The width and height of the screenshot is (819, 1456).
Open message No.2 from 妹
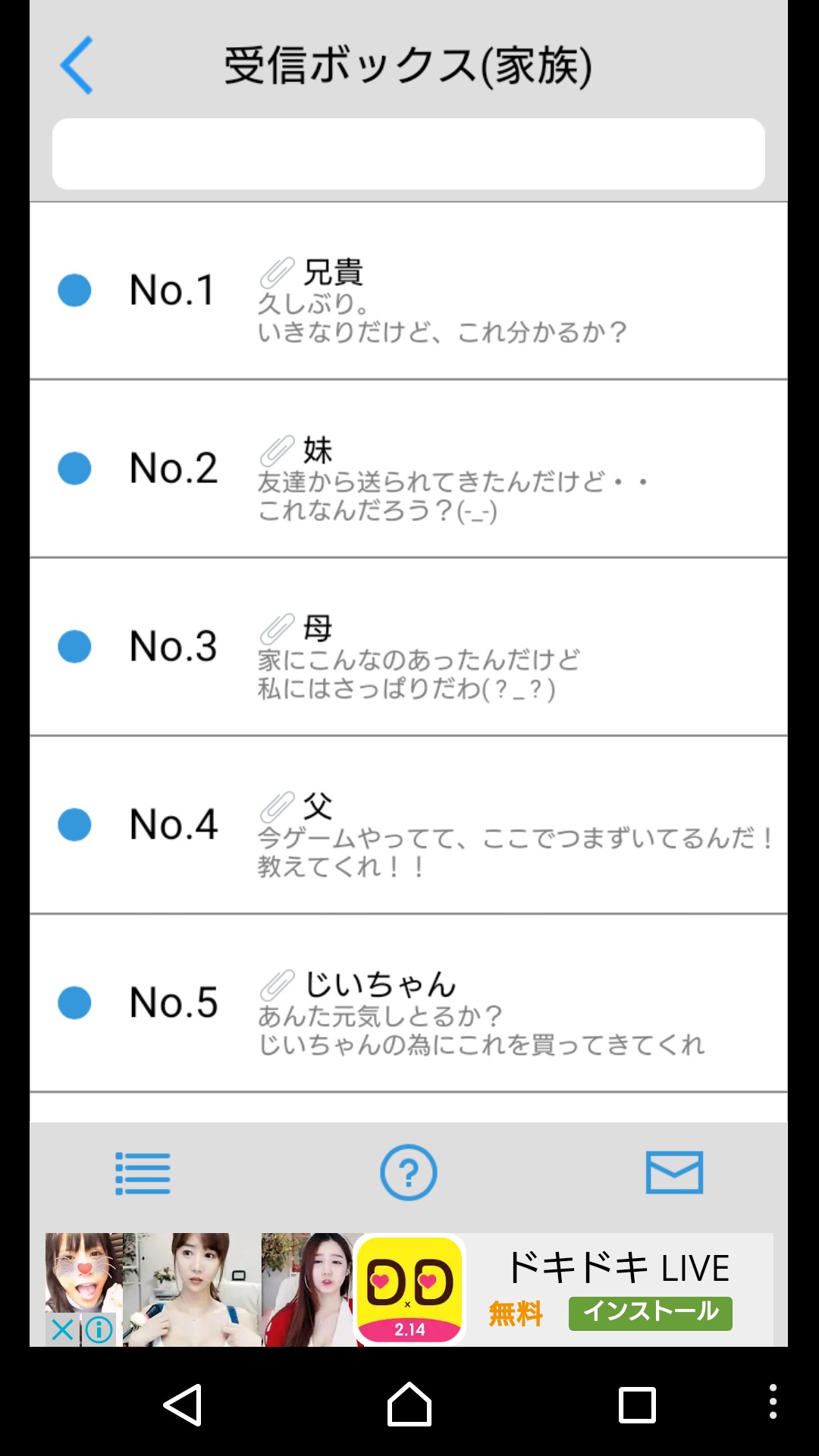[x=408, y=469]
